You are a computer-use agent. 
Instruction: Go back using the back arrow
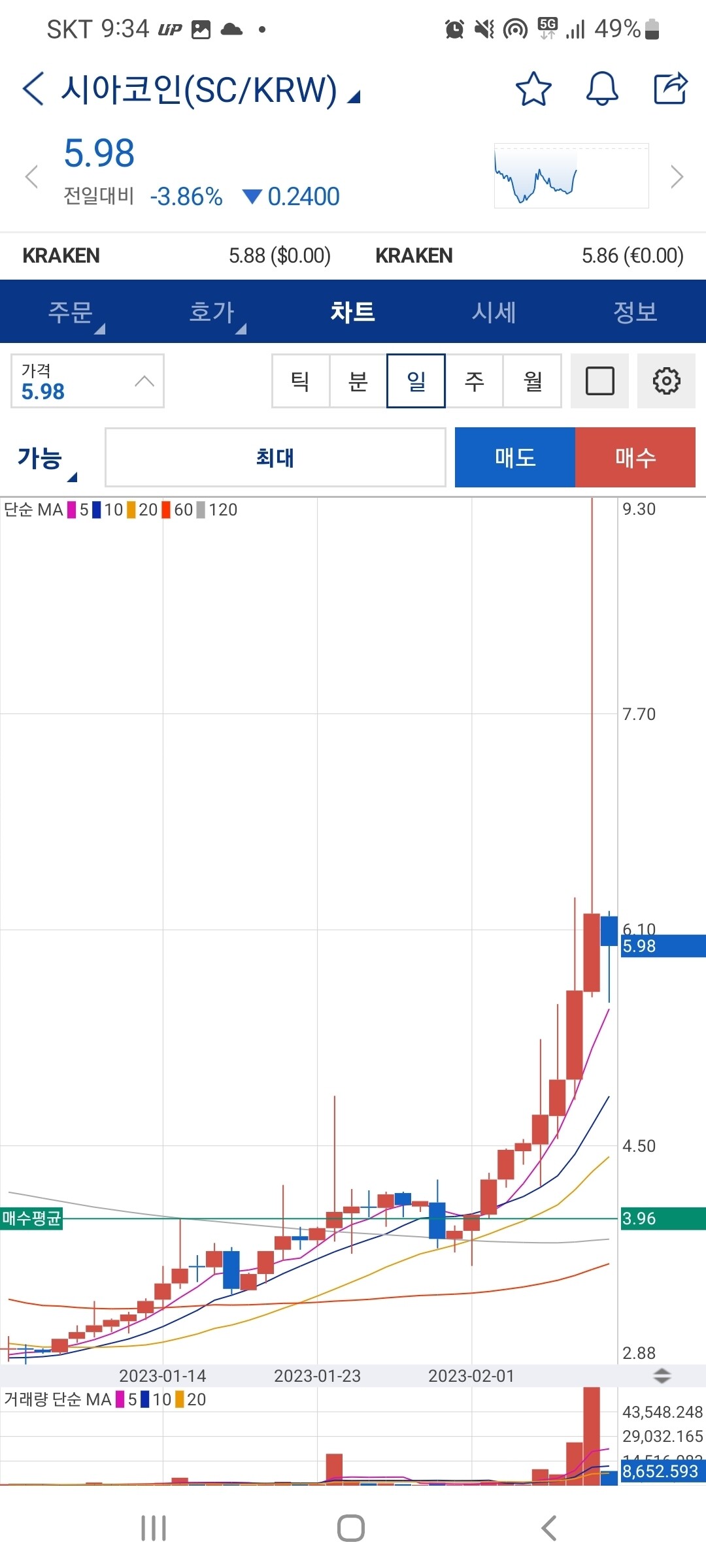tap(31, 87)
